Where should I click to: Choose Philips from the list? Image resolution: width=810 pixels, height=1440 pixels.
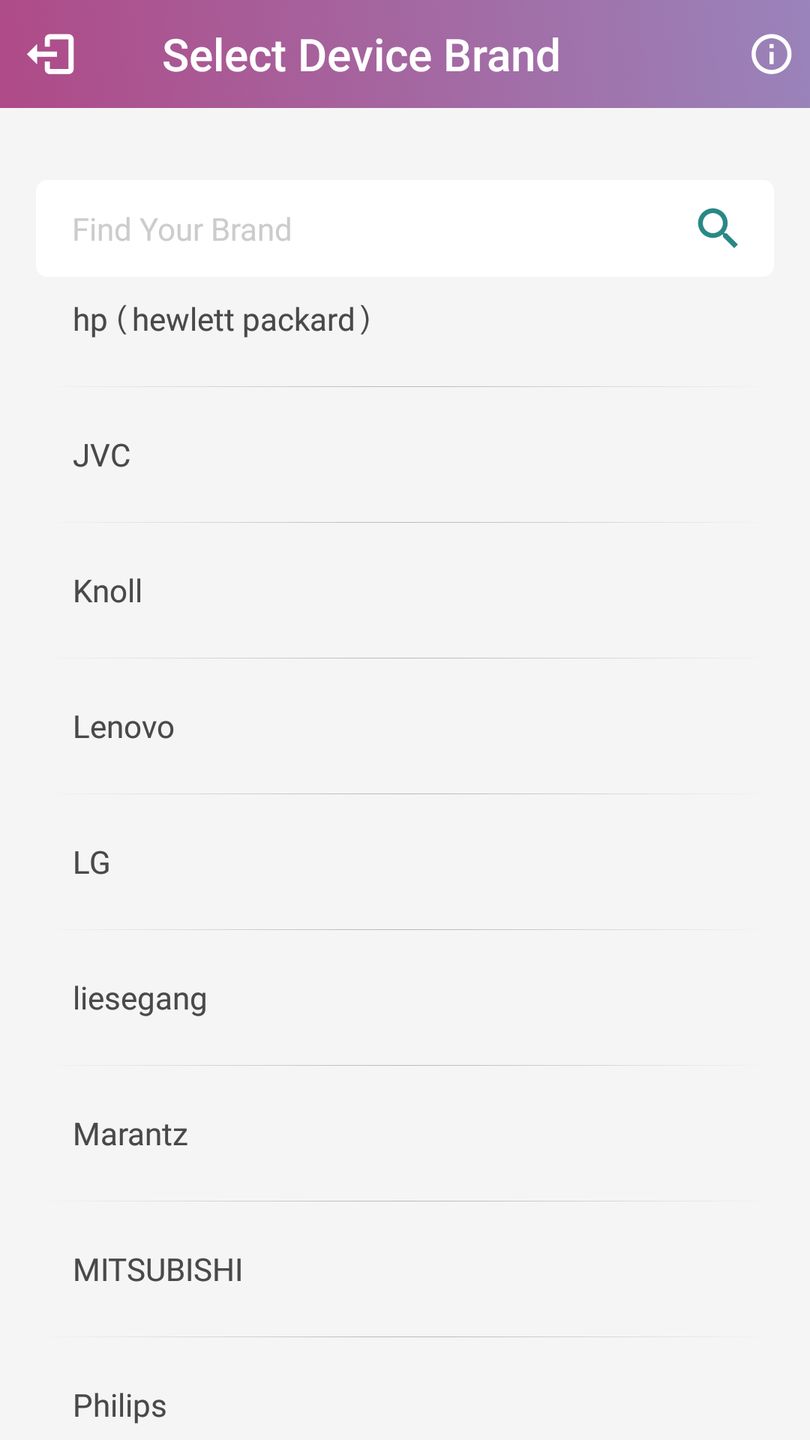pyautogui.click(x=120, y=1406)
